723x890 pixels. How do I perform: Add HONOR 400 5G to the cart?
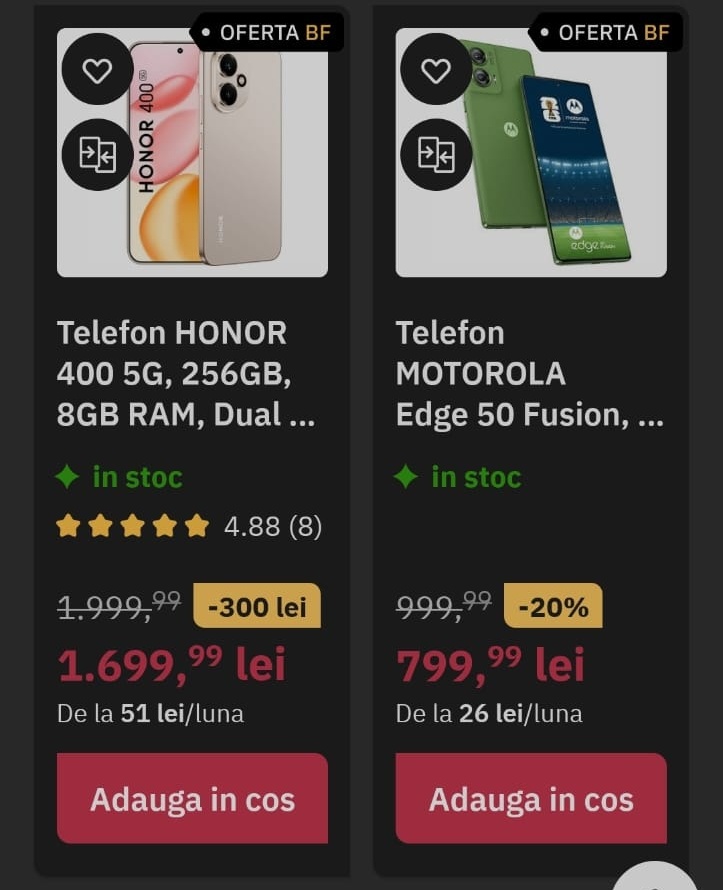coord(192,798)
